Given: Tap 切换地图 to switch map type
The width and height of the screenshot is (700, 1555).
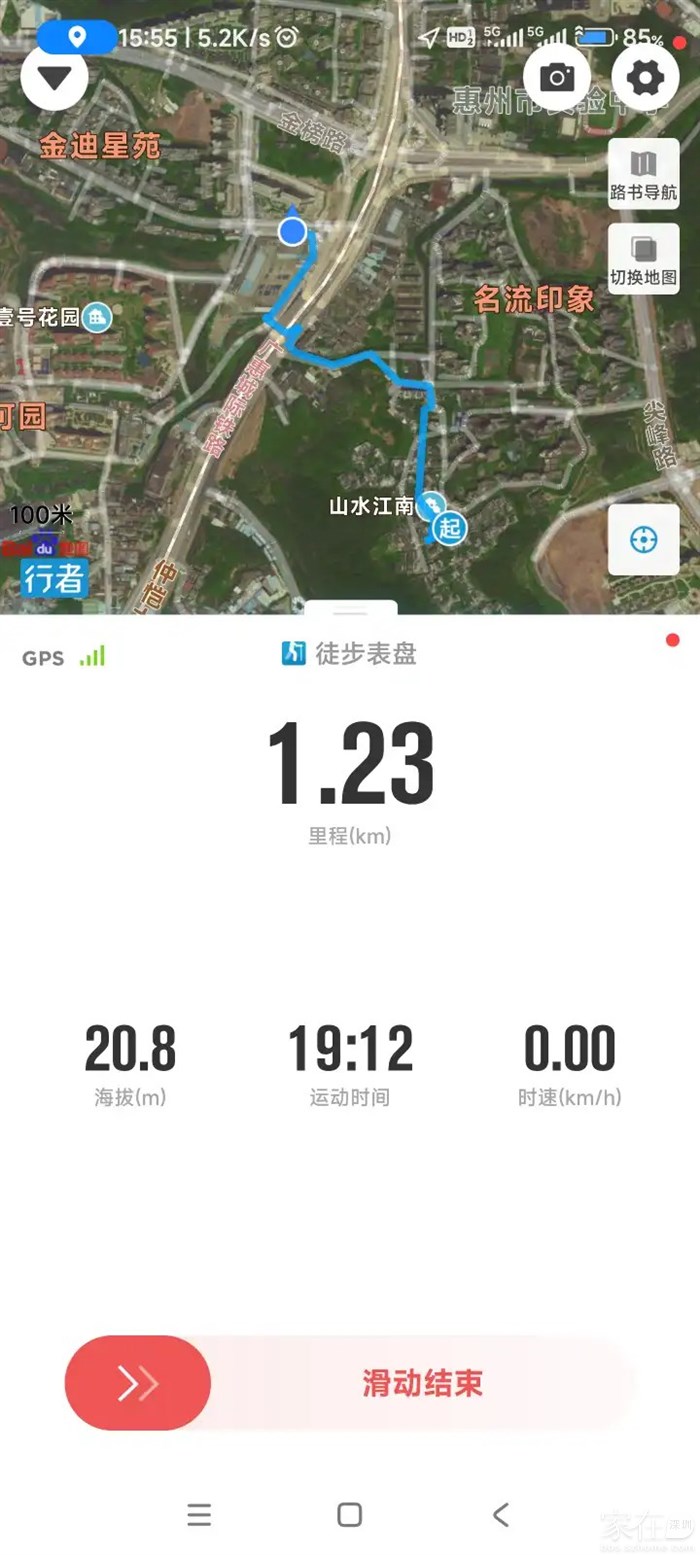Looking at the screenshot, I should [643, 258].
